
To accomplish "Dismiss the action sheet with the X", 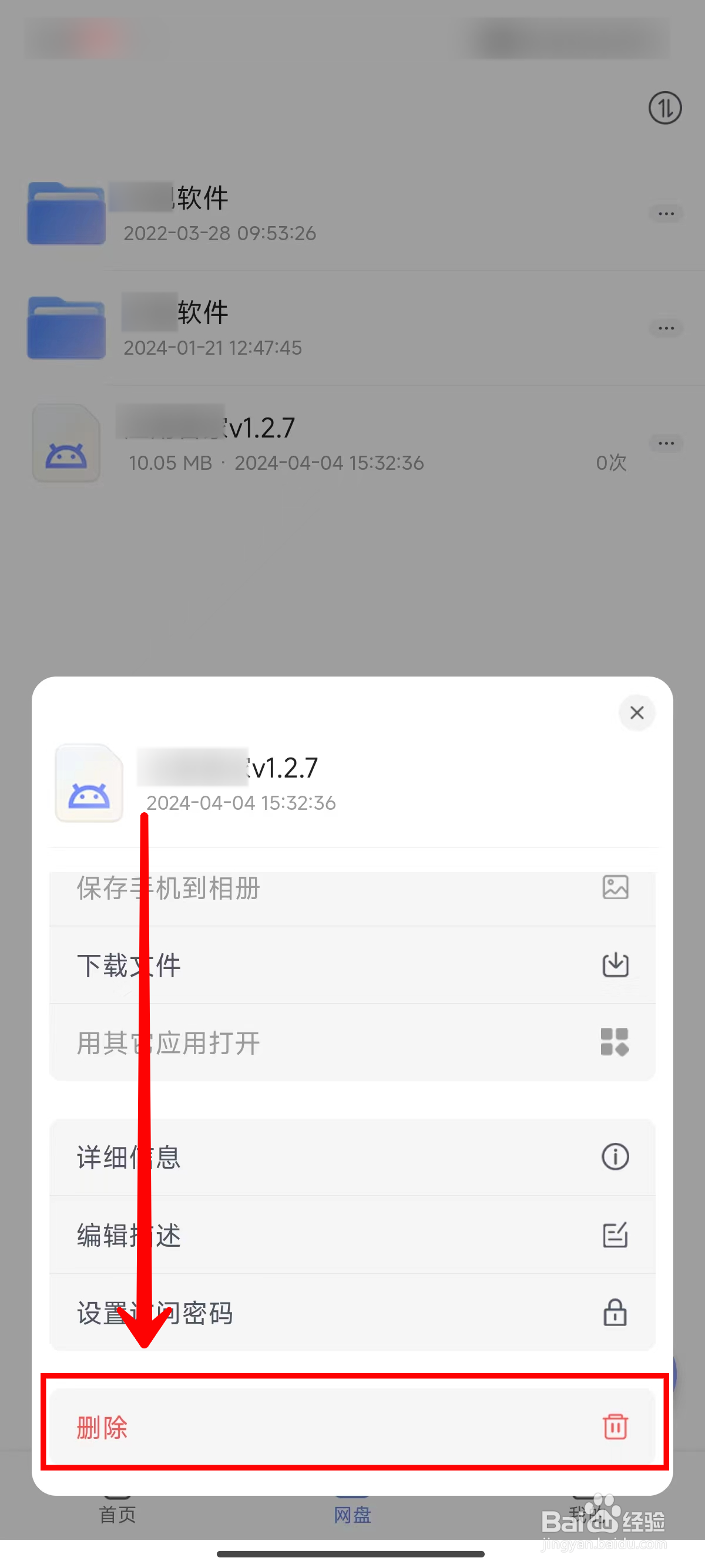I will (637, 712).
